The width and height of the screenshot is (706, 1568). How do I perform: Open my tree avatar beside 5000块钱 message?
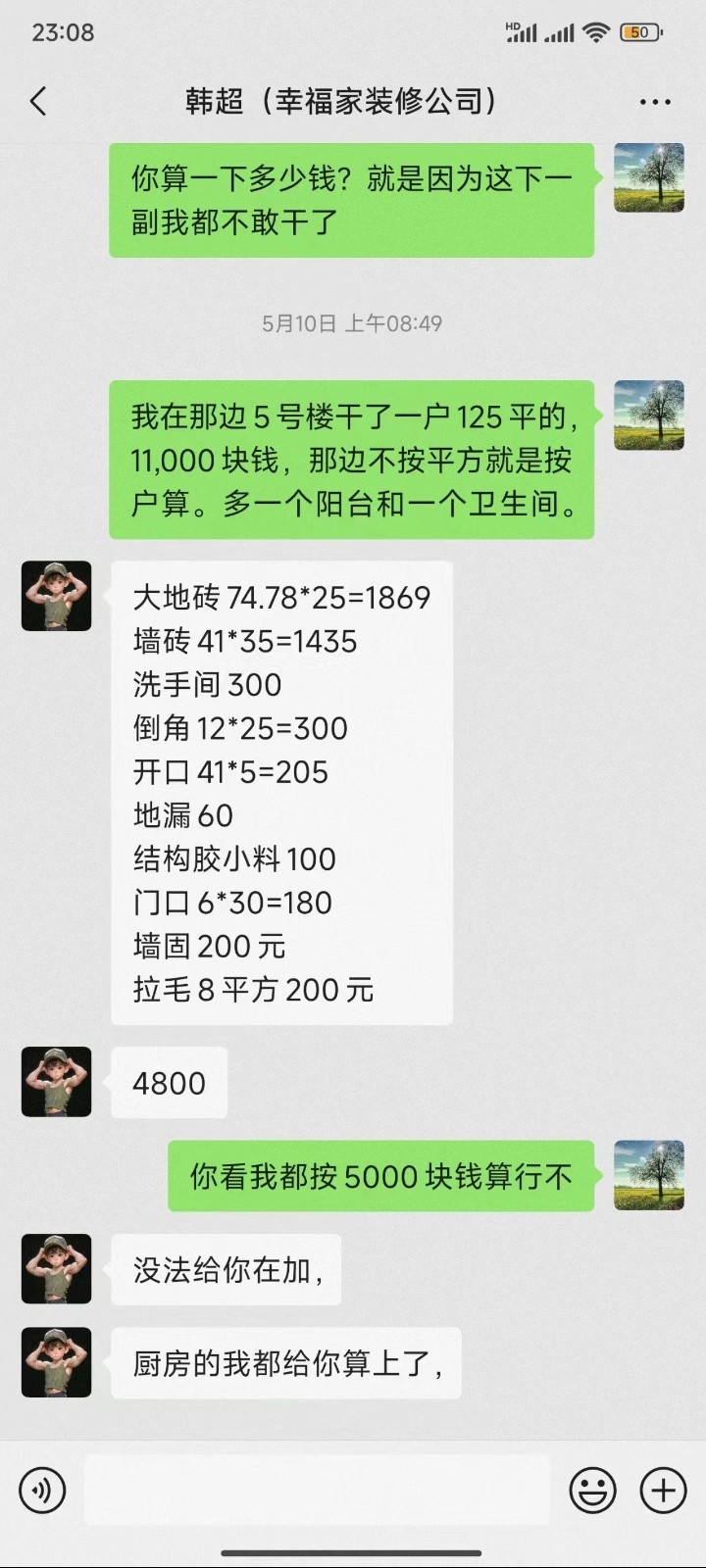pyautogui.click(x=648, y=1175)
